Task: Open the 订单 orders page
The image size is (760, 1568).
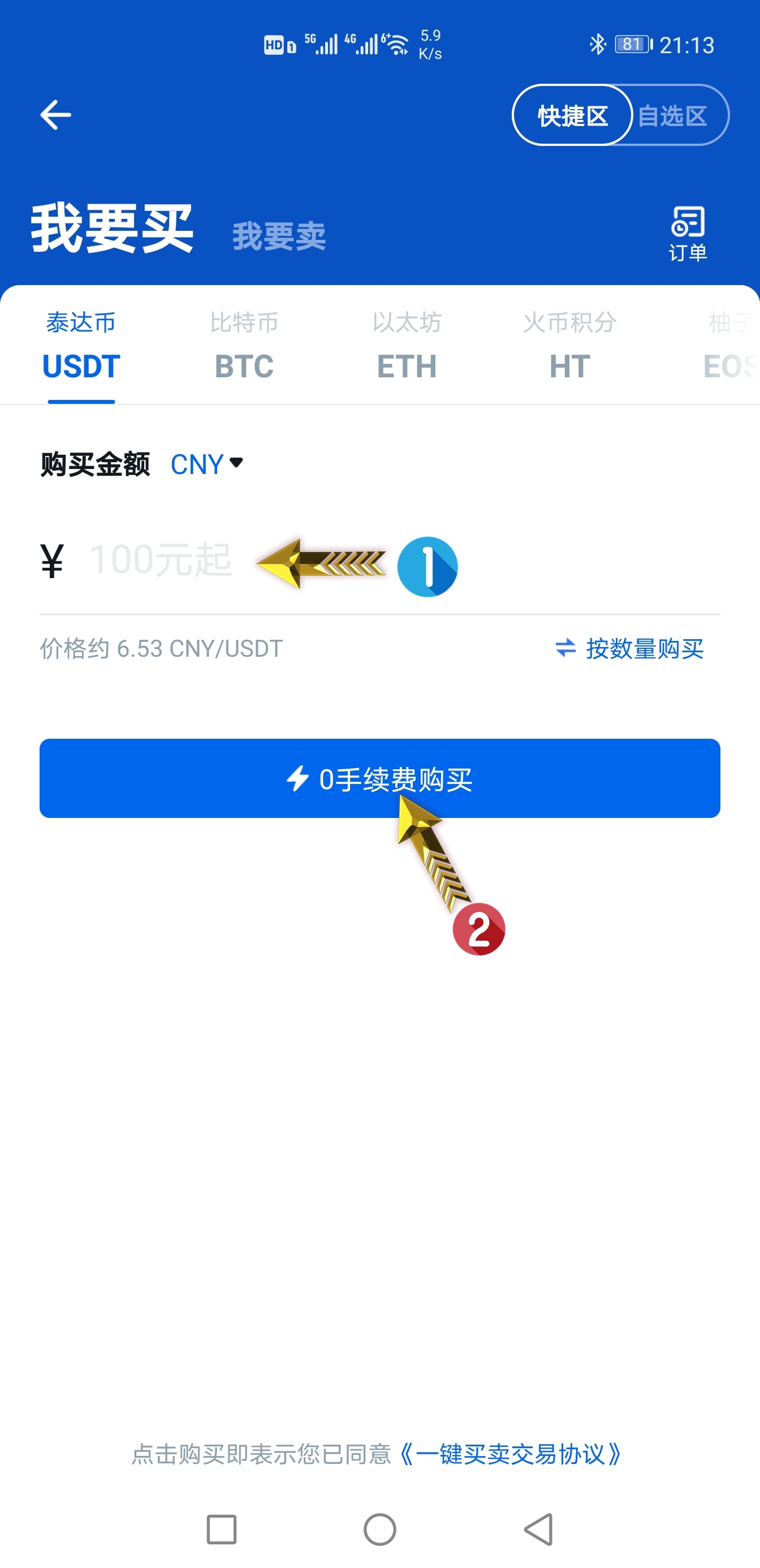Action: 688,234
